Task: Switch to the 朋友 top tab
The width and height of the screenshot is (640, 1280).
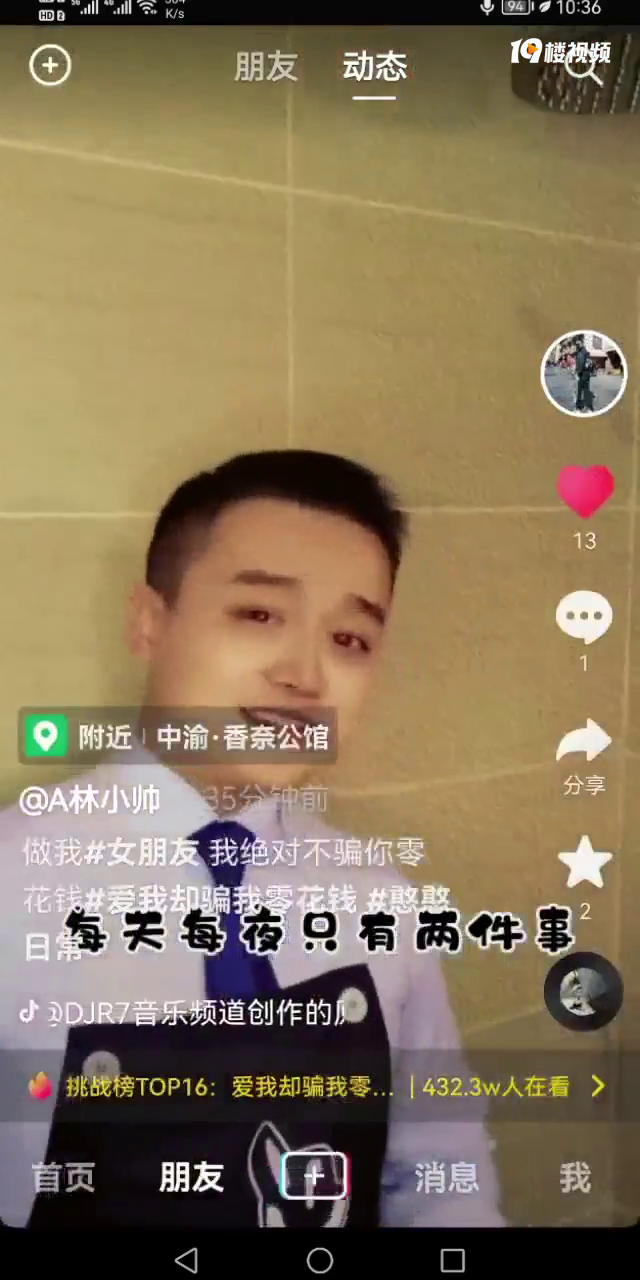Action: [x=266, y=67]
